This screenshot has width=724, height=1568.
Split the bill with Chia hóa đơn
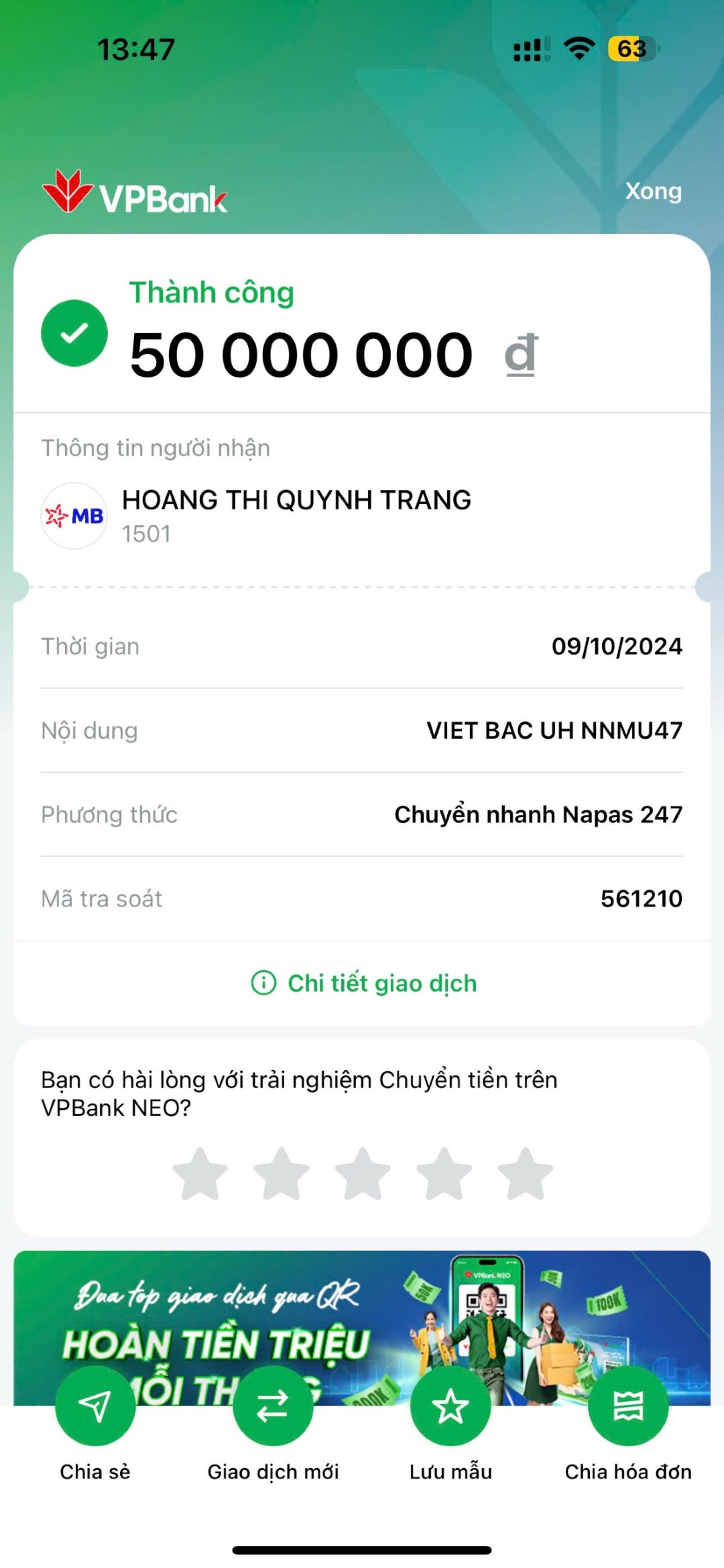pyautogui.click(x=628, y=1406)
